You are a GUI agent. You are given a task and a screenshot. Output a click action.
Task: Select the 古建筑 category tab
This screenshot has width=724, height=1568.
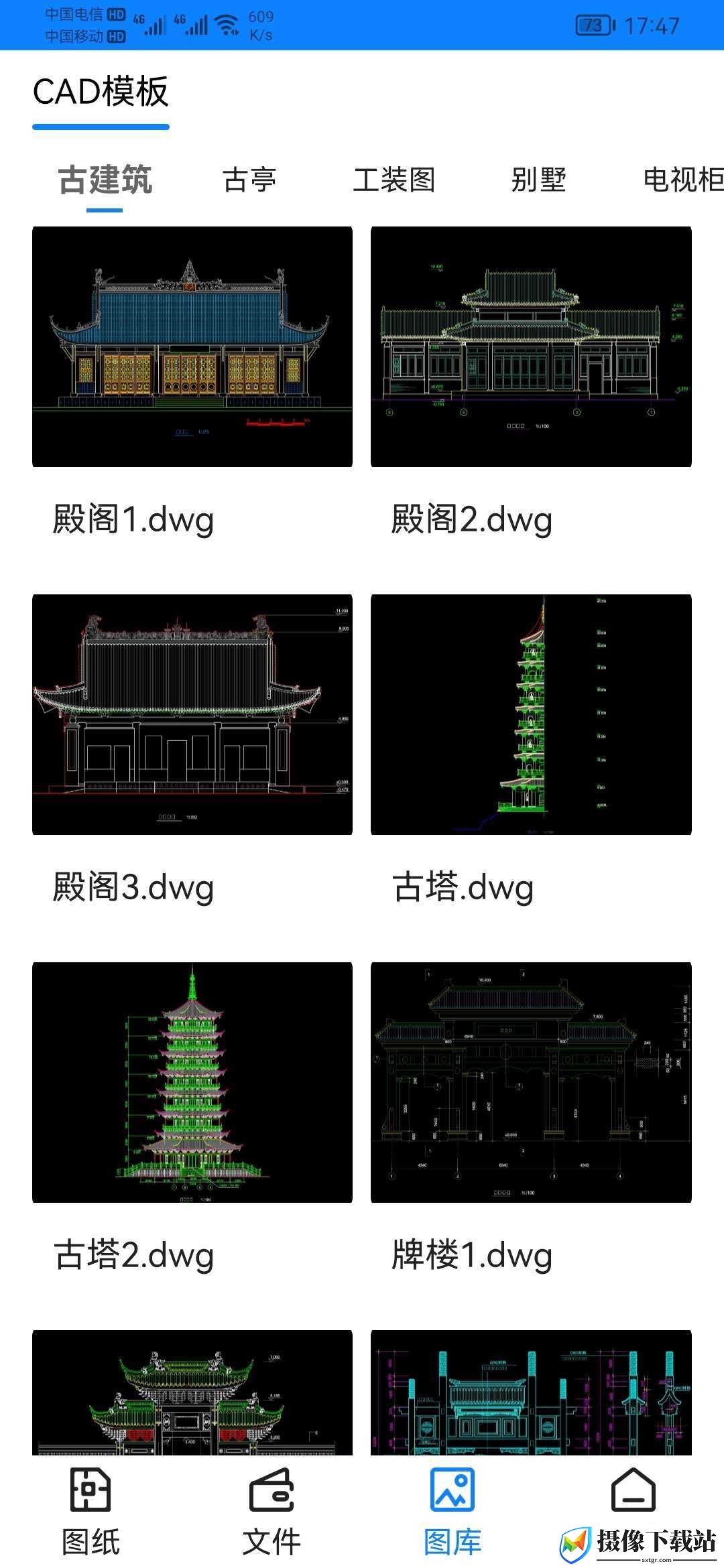coord(105,180)
